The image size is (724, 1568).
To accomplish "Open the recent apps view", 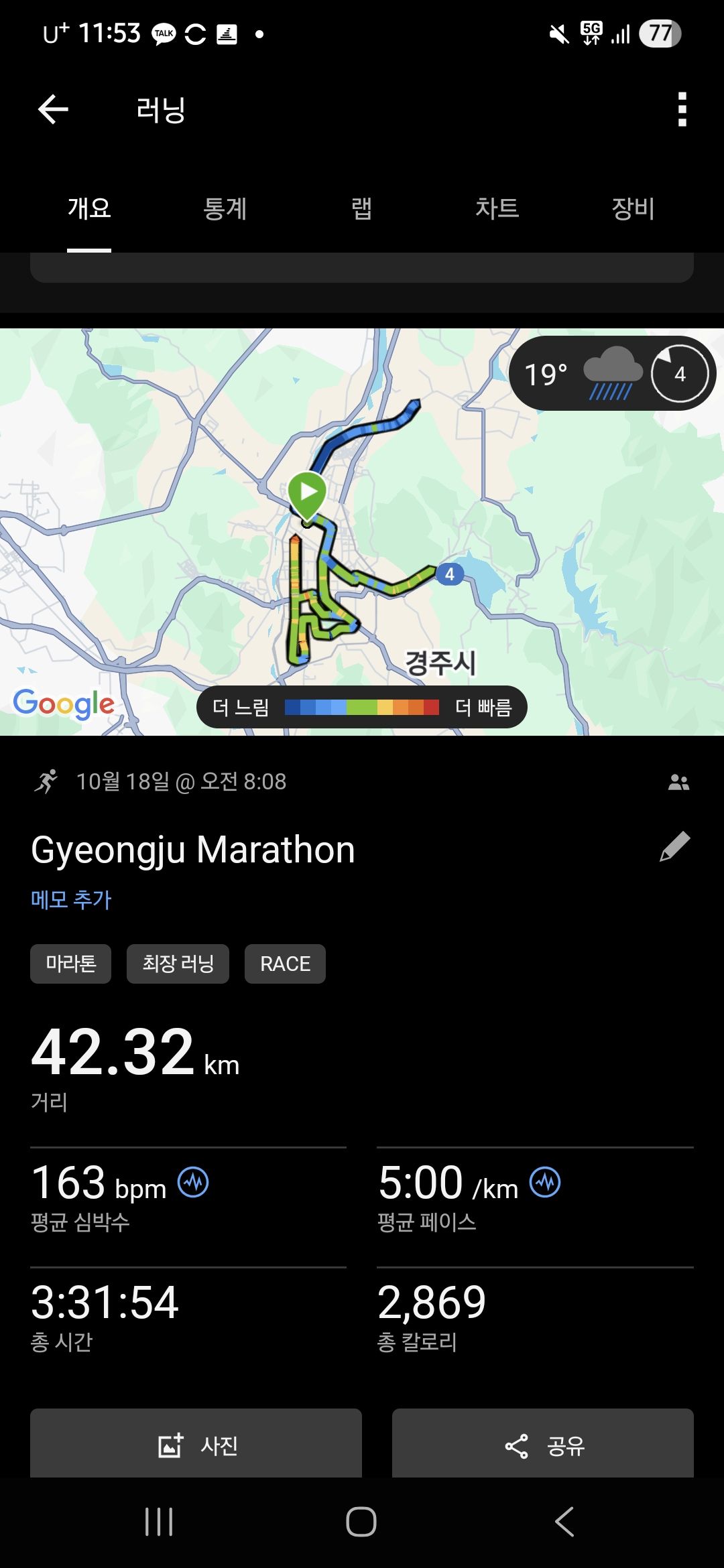I will [159, 1521].
